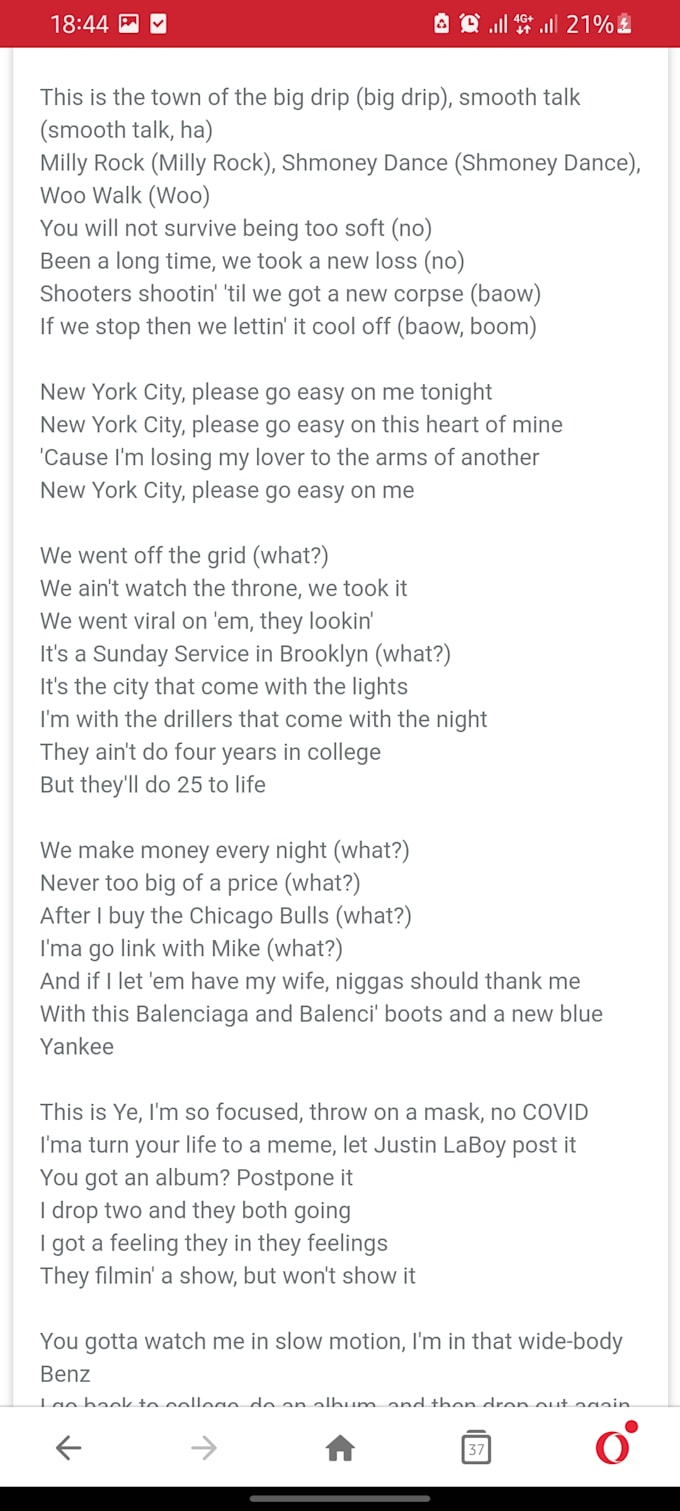Image resolution: width=680 pixels, height=1511 pixels.
Task: Go forward to the next page
Action: 204,1447
